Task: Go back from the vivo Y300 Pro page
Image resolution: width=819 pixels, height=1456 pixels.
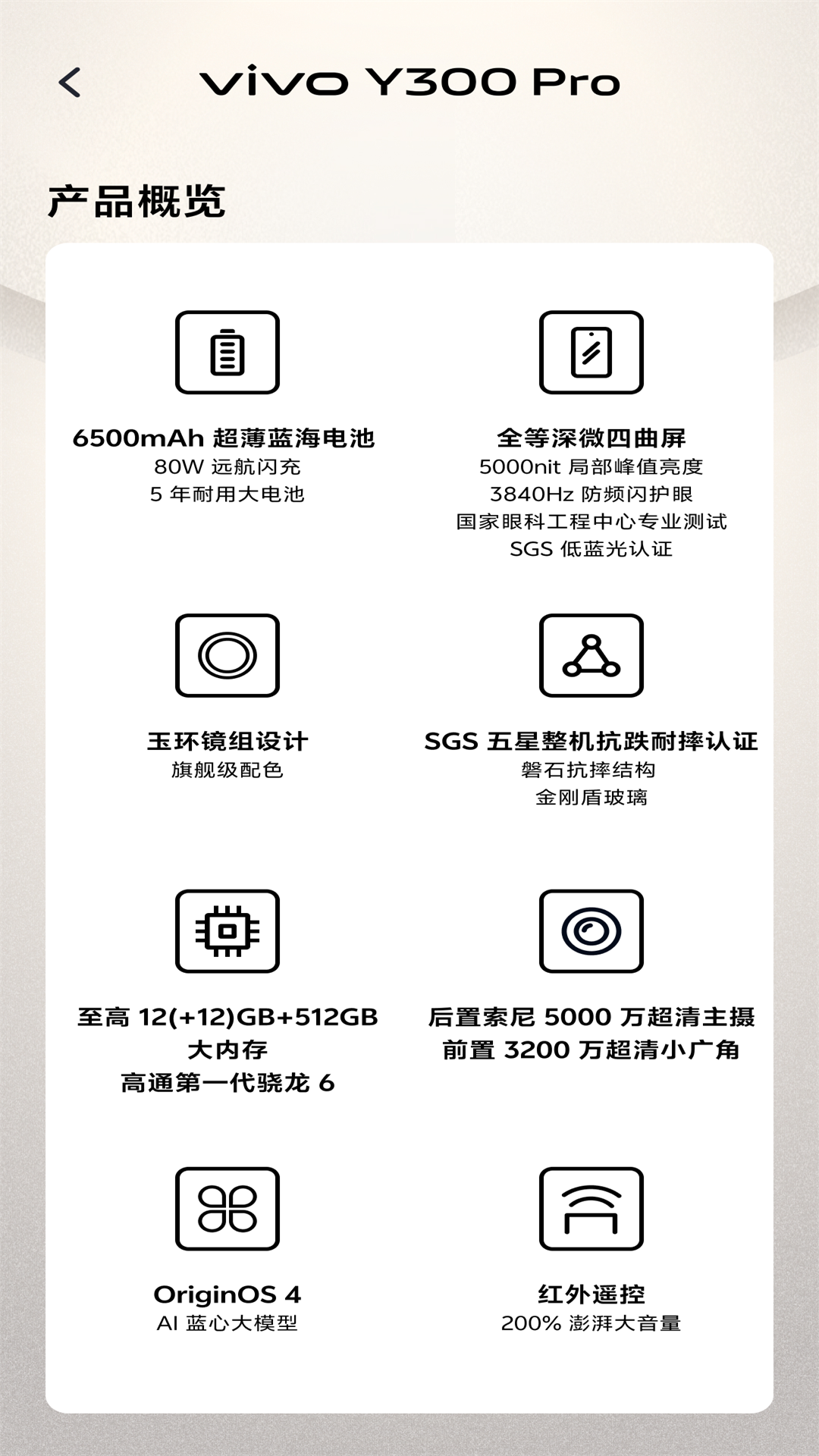Action: coord(70,83)
